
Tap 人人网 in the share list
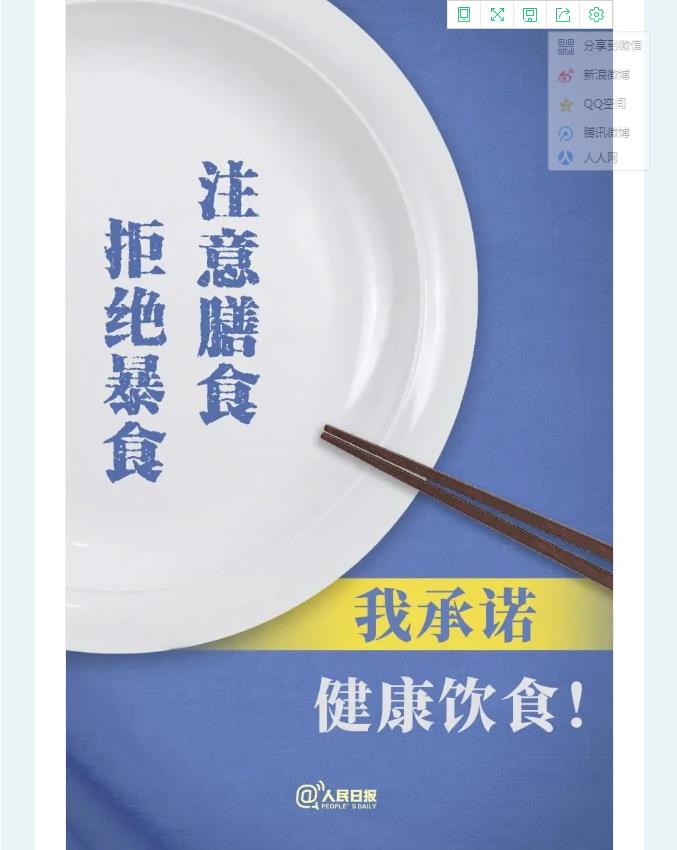(x=590, y=158)
